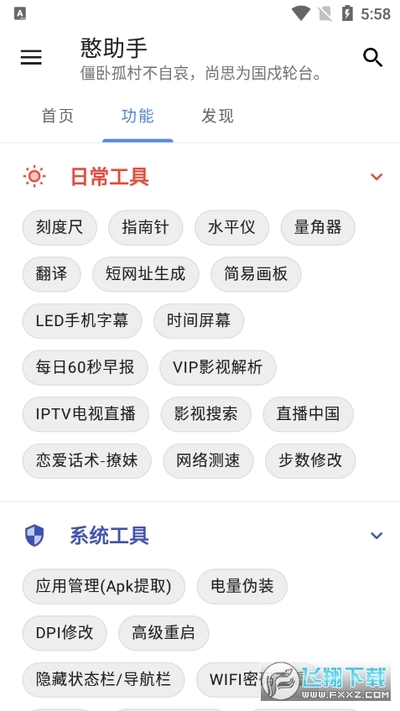Select the 水平仪 tool
400x711 pixels.
point(232,228)
